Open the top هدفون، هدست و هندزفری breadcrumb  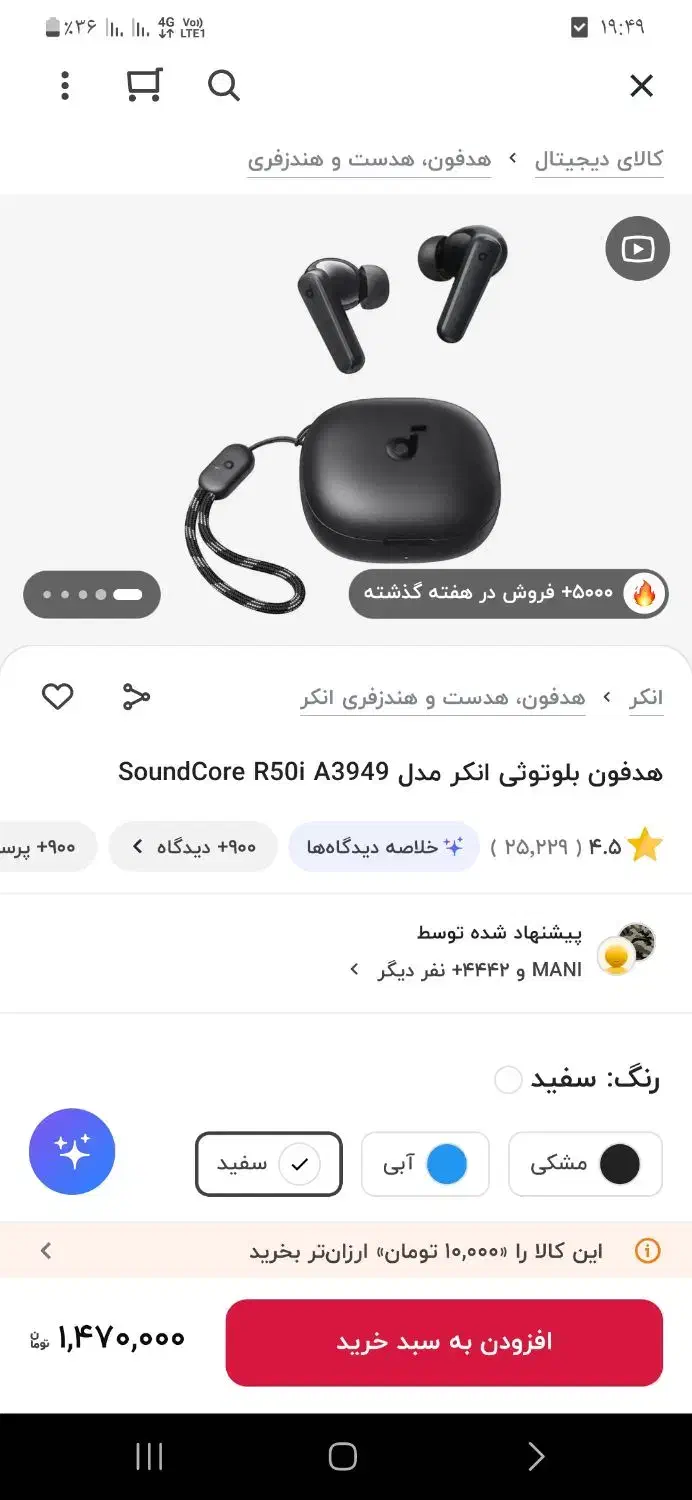tap(369, 160)
